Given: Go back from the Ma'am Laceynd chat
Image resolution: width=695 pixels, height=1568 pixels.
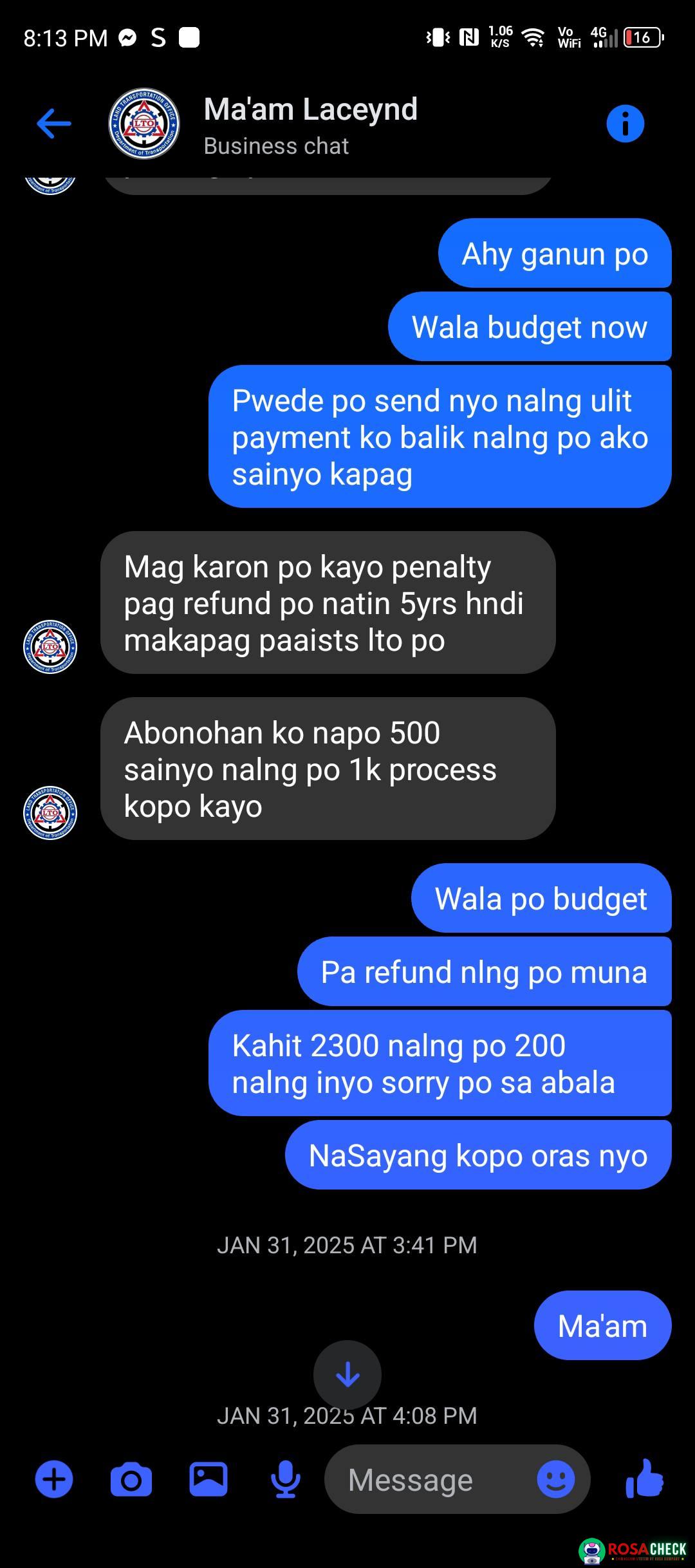Looking at the screenshot, I should pyautogui.click(x=54, y=124).
